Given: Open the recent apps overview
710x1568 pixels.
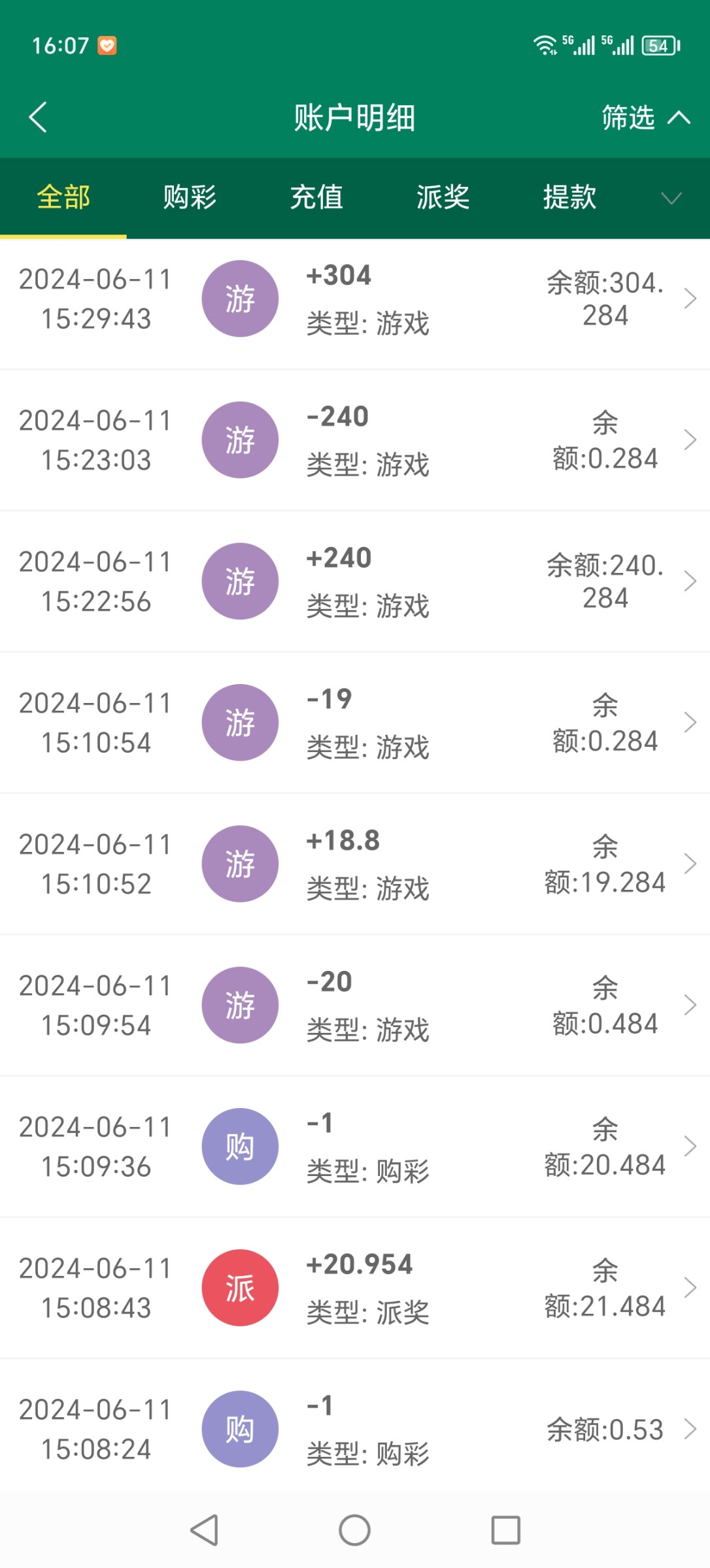Looking at the screenshot, I should click(505, 1530).
